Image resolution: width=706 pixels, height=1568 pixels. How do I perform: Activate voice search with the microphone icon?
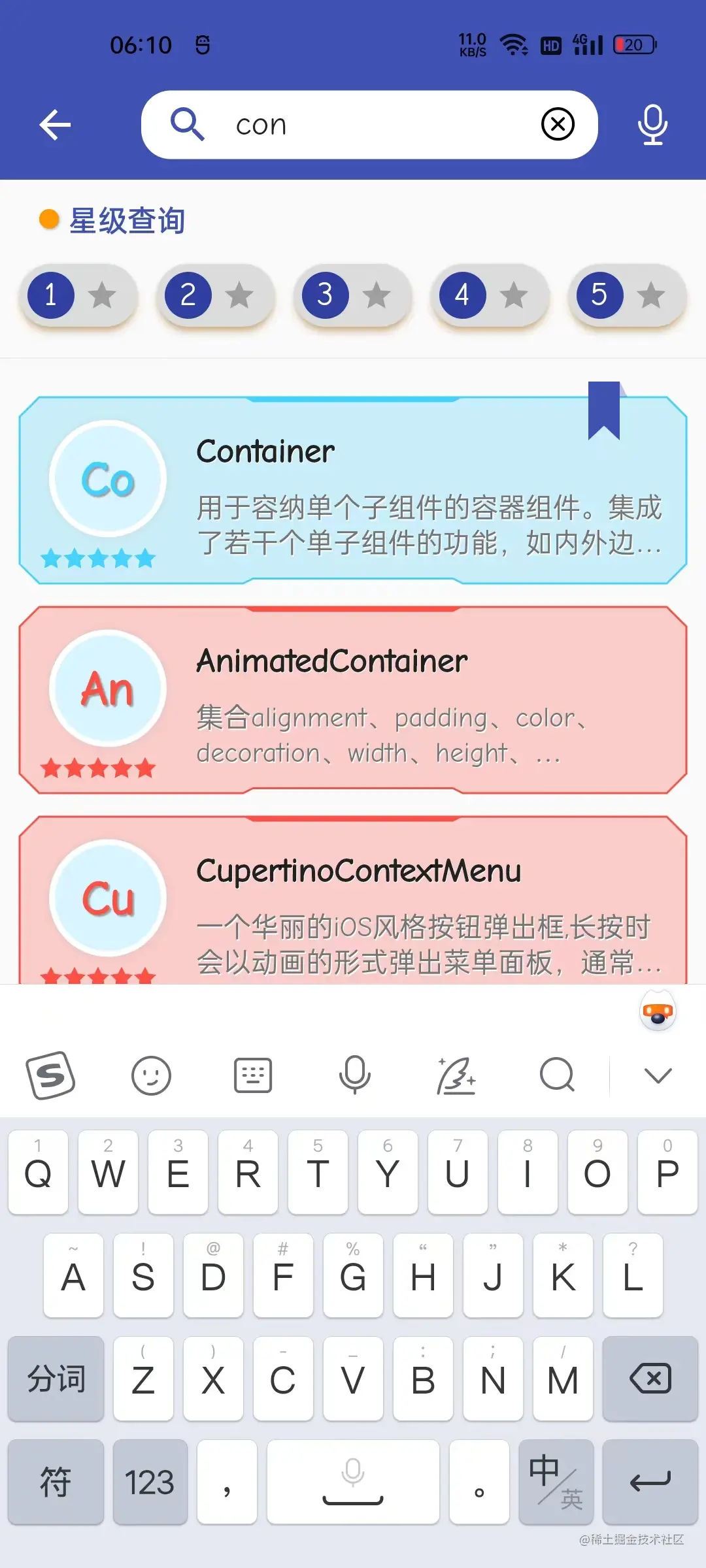tap(651, 124)
